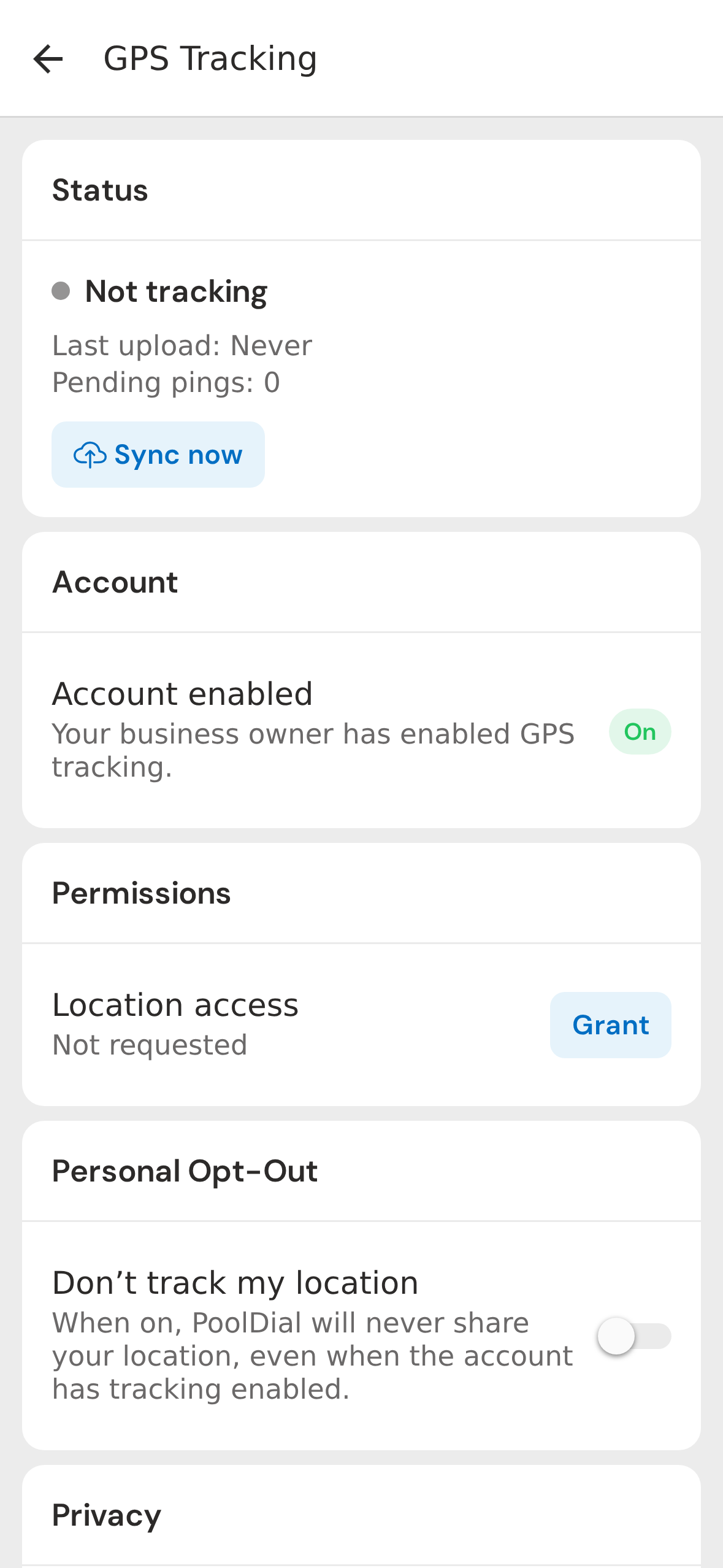The image size is (723, 1568).
Task: Tap the "Not tracking" status row
Action: [x=176, y=291]
